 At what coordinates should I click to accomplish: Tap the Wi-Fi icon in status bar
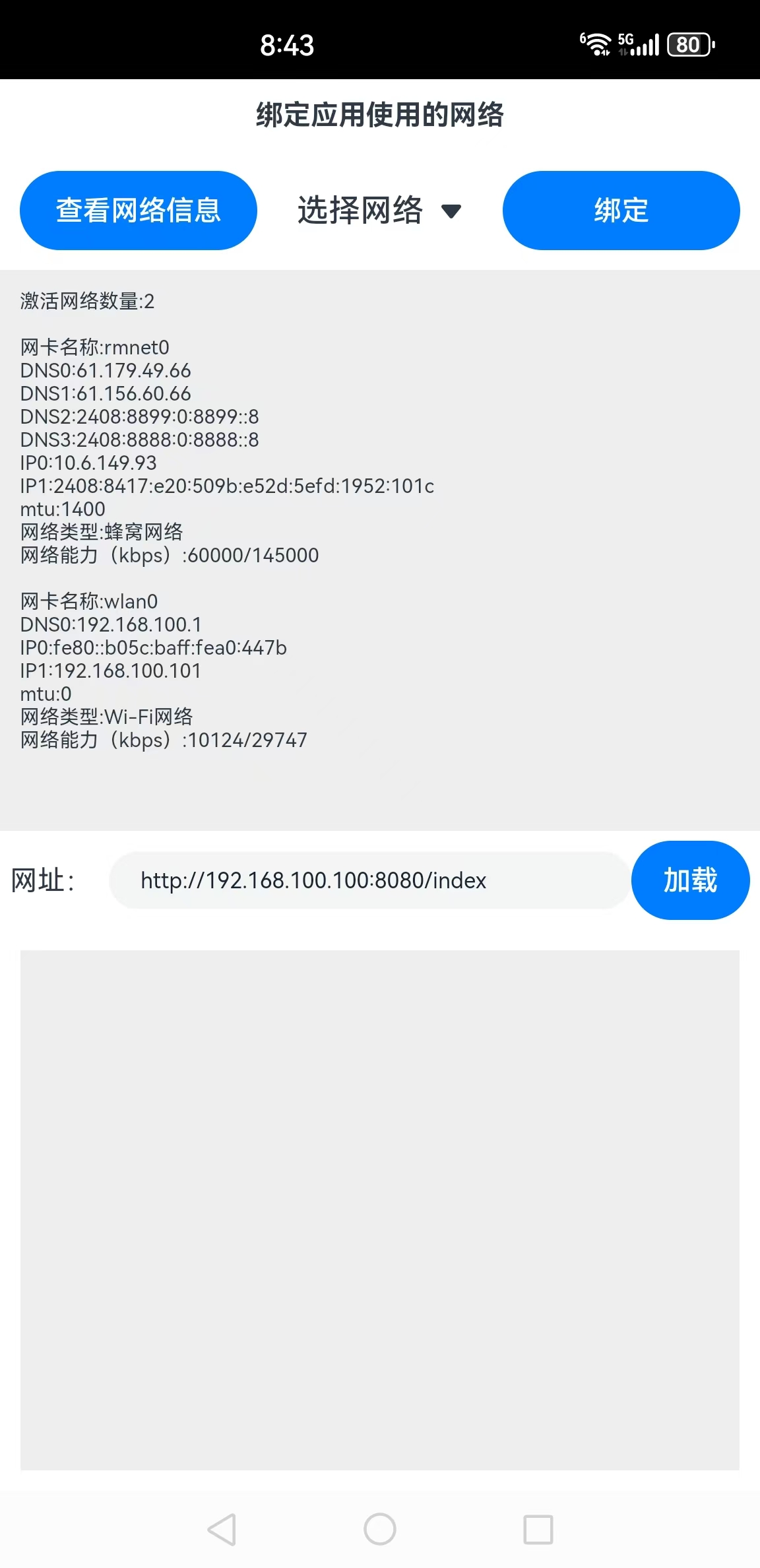tap(598, 44)
